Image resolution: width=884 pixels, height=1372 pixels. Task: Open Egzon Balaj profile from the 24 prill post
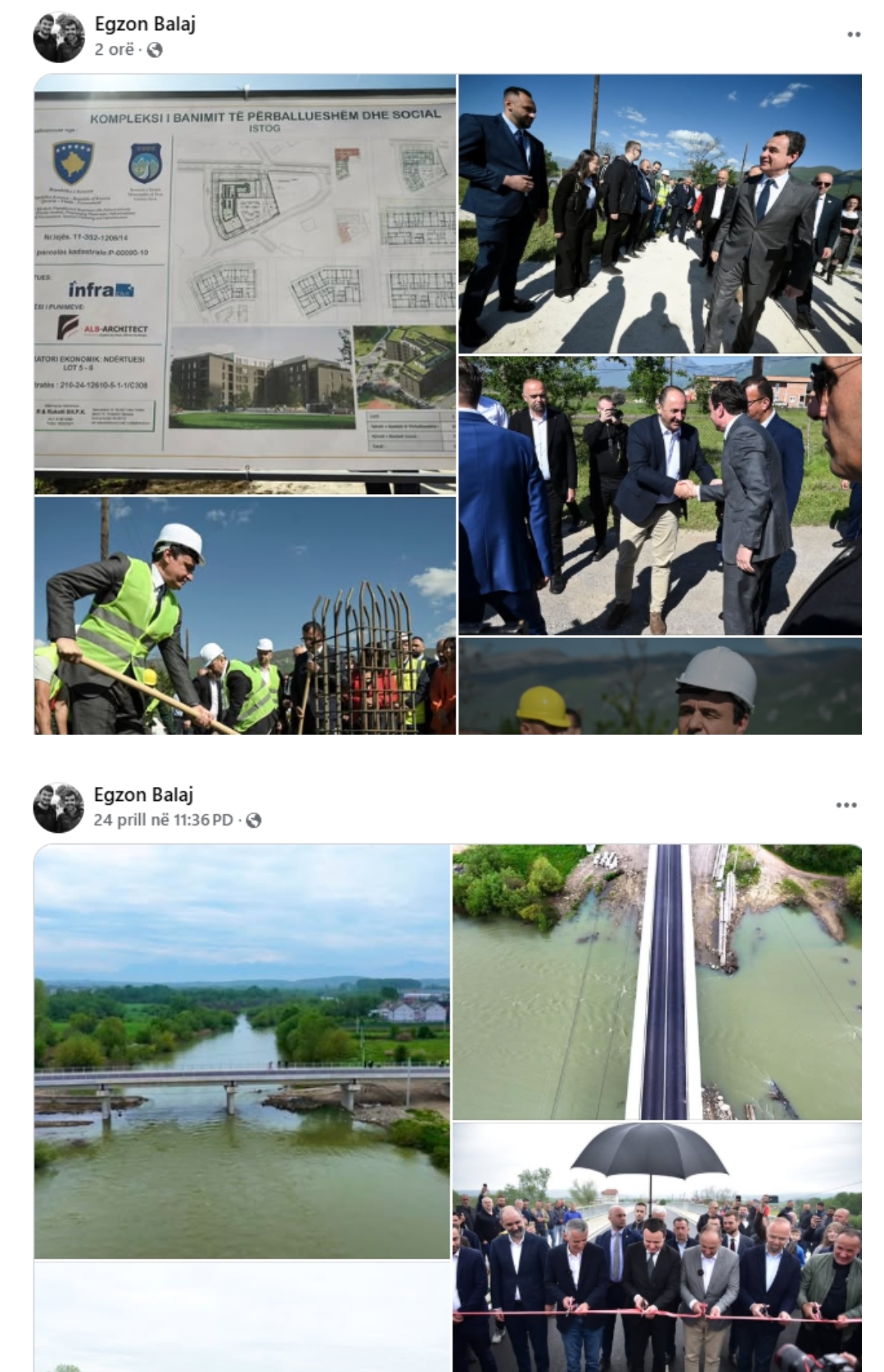[x=143, y=794]
